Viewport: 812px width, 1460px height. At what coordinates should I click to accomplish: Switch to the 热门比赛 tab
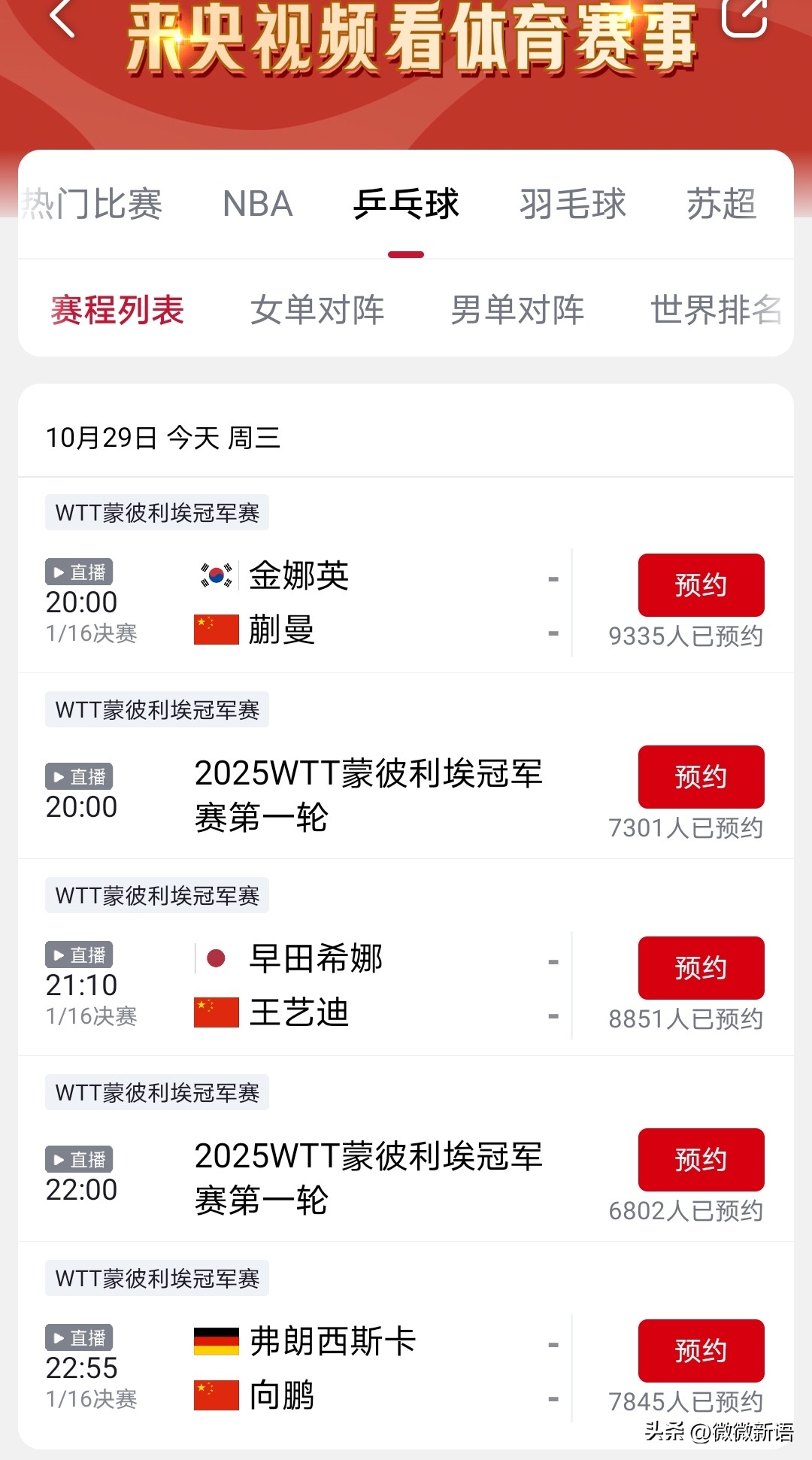pos(92,204)
